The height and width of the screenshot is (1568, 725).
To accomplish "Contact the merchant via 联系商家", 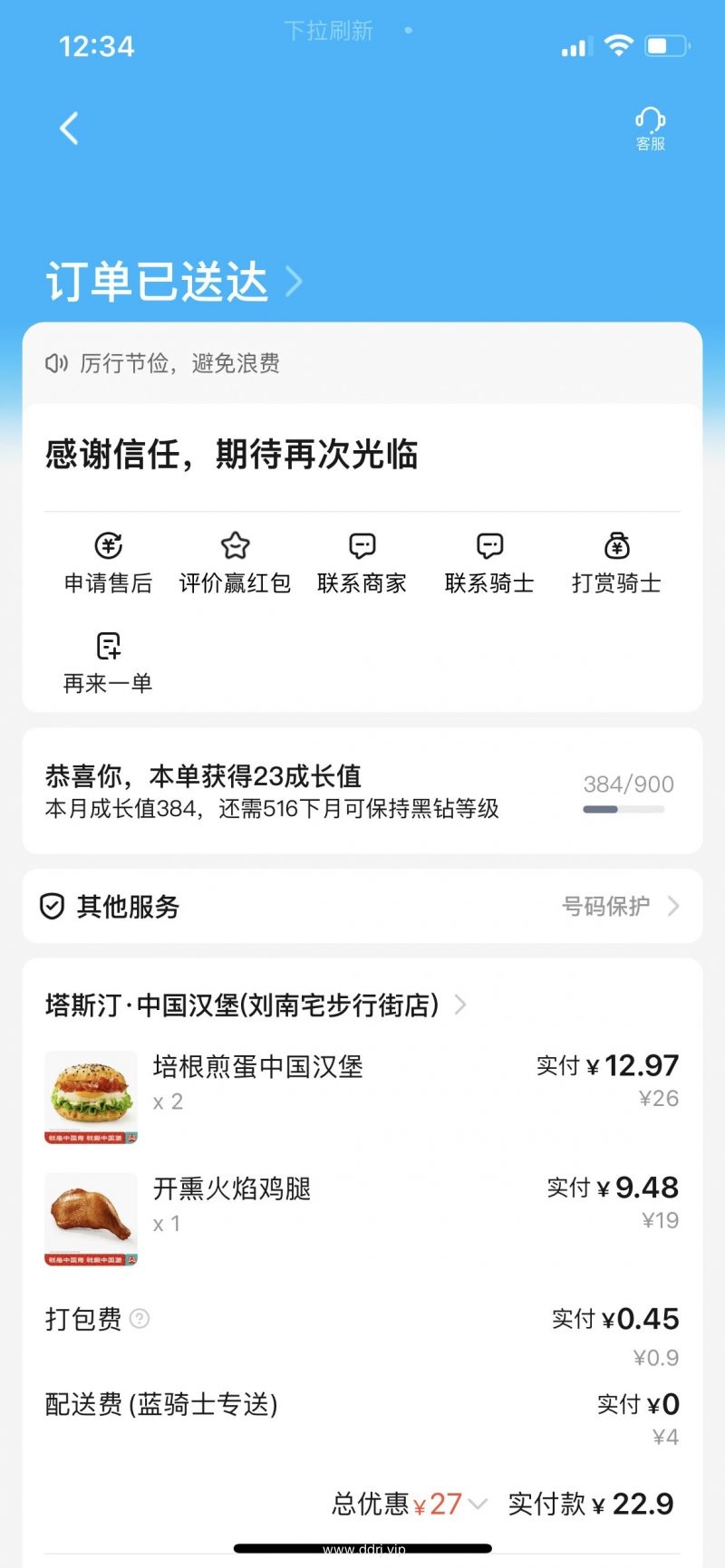I will click(362, 563).
